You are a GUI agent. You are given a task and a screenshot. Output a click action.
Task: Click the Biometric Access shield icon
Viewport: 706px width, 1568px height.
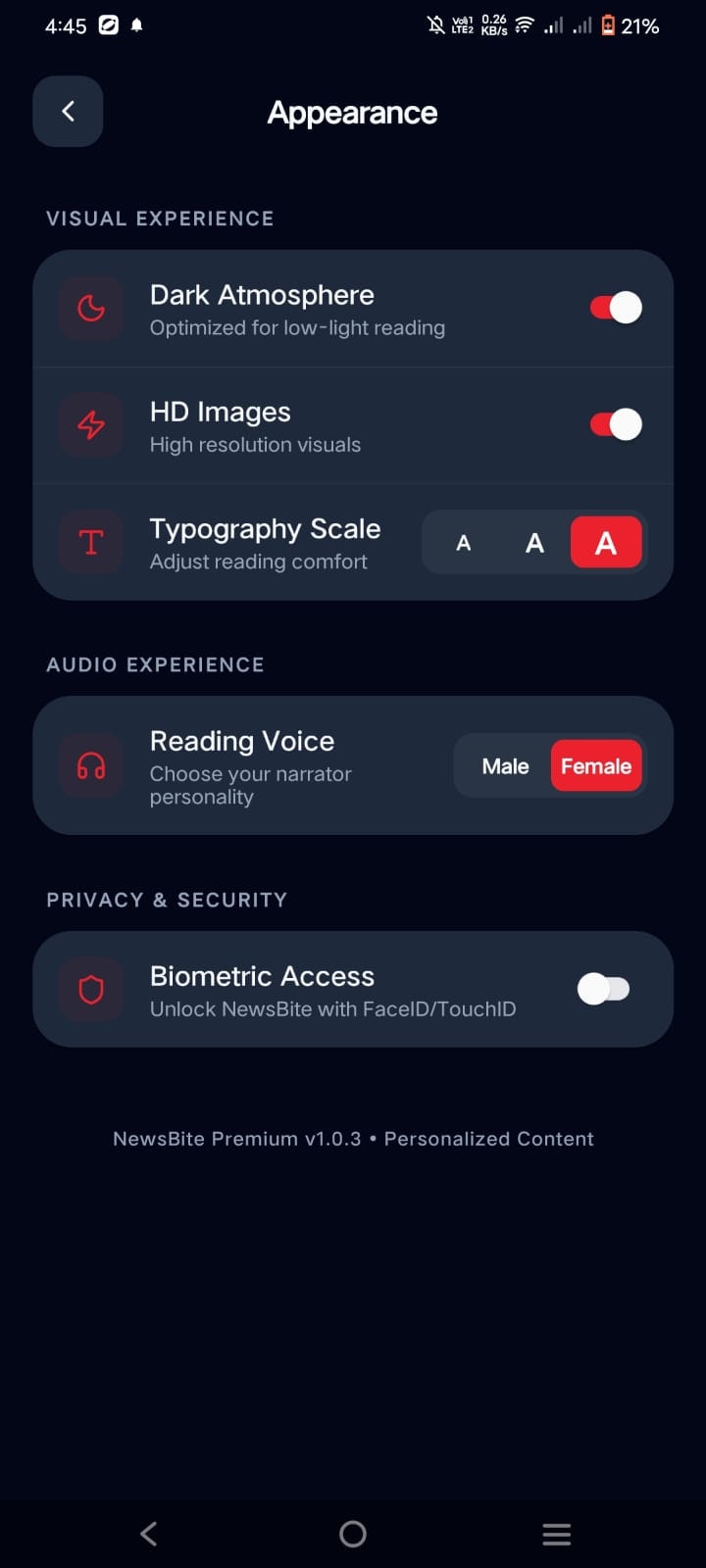point(90,990)
